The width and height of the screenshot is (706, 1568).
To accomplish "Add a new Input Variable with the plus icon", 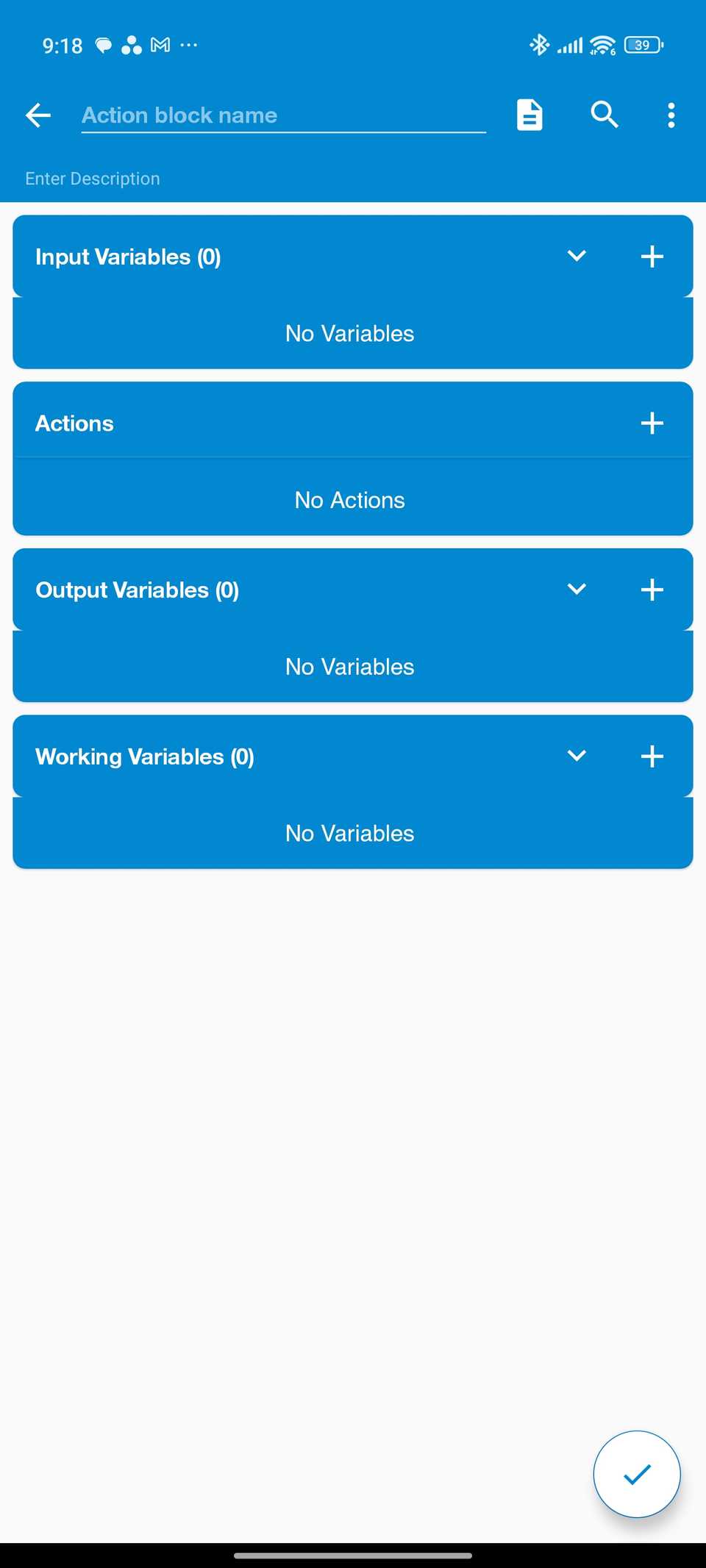I will pos(651,256).
